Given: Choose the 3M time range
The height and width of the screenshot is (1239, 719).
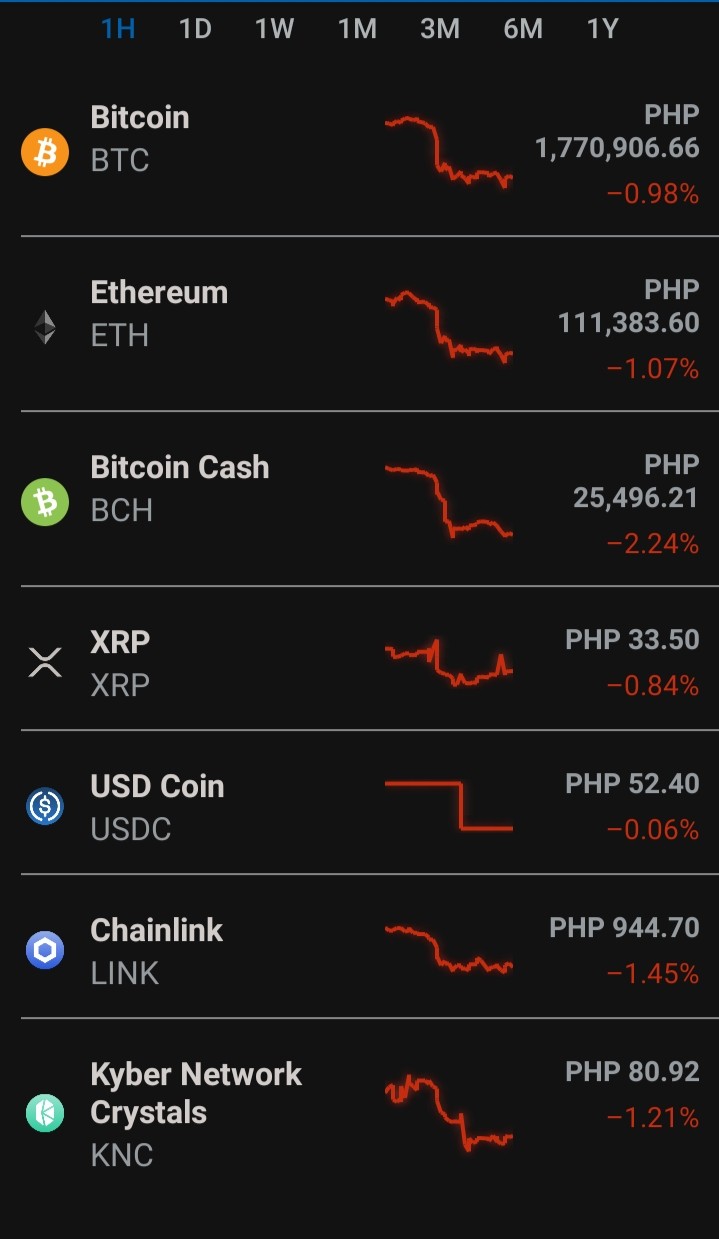Looking at the screenshot, I should tap(440, 29).
